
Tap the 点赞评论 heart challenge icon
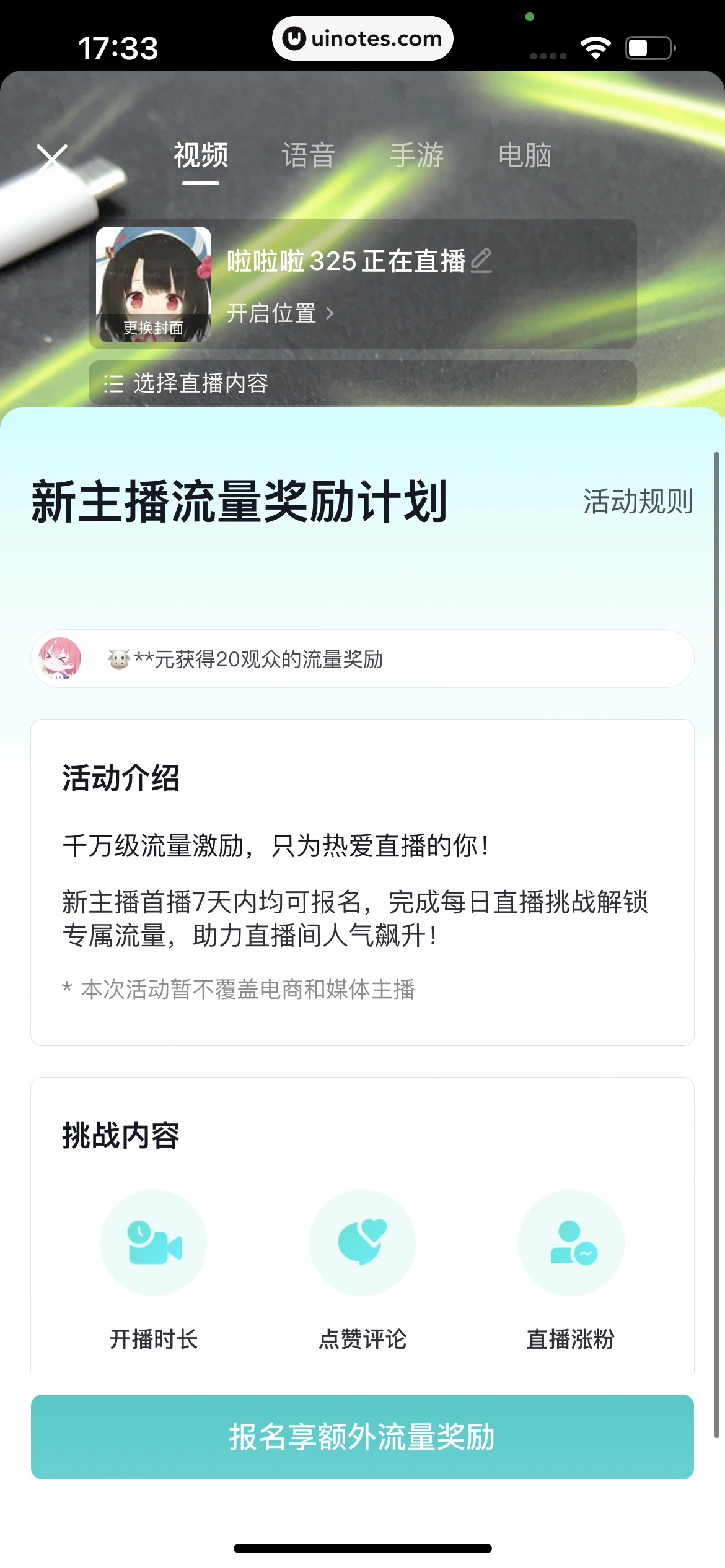(362, 1244)
